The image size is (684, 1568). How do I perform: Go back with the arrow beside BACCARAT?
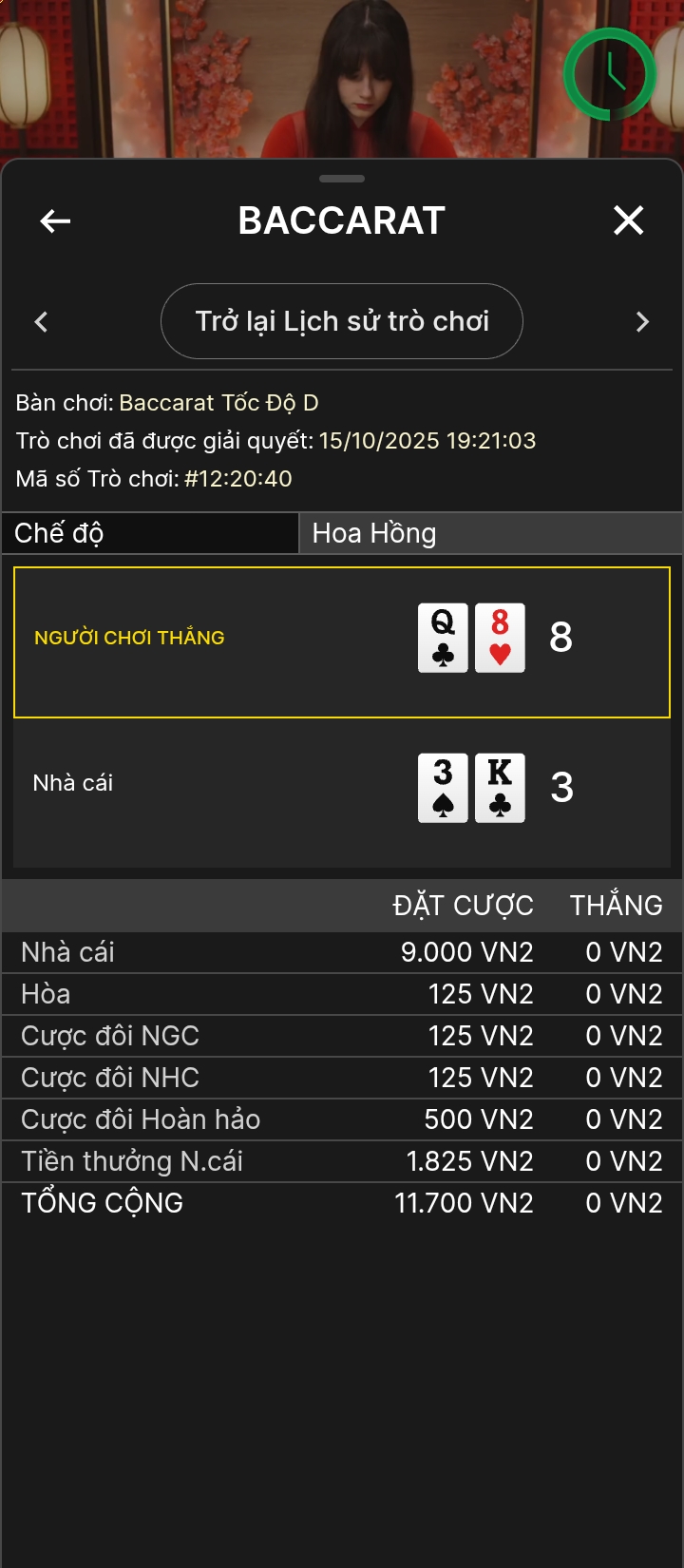55,221
